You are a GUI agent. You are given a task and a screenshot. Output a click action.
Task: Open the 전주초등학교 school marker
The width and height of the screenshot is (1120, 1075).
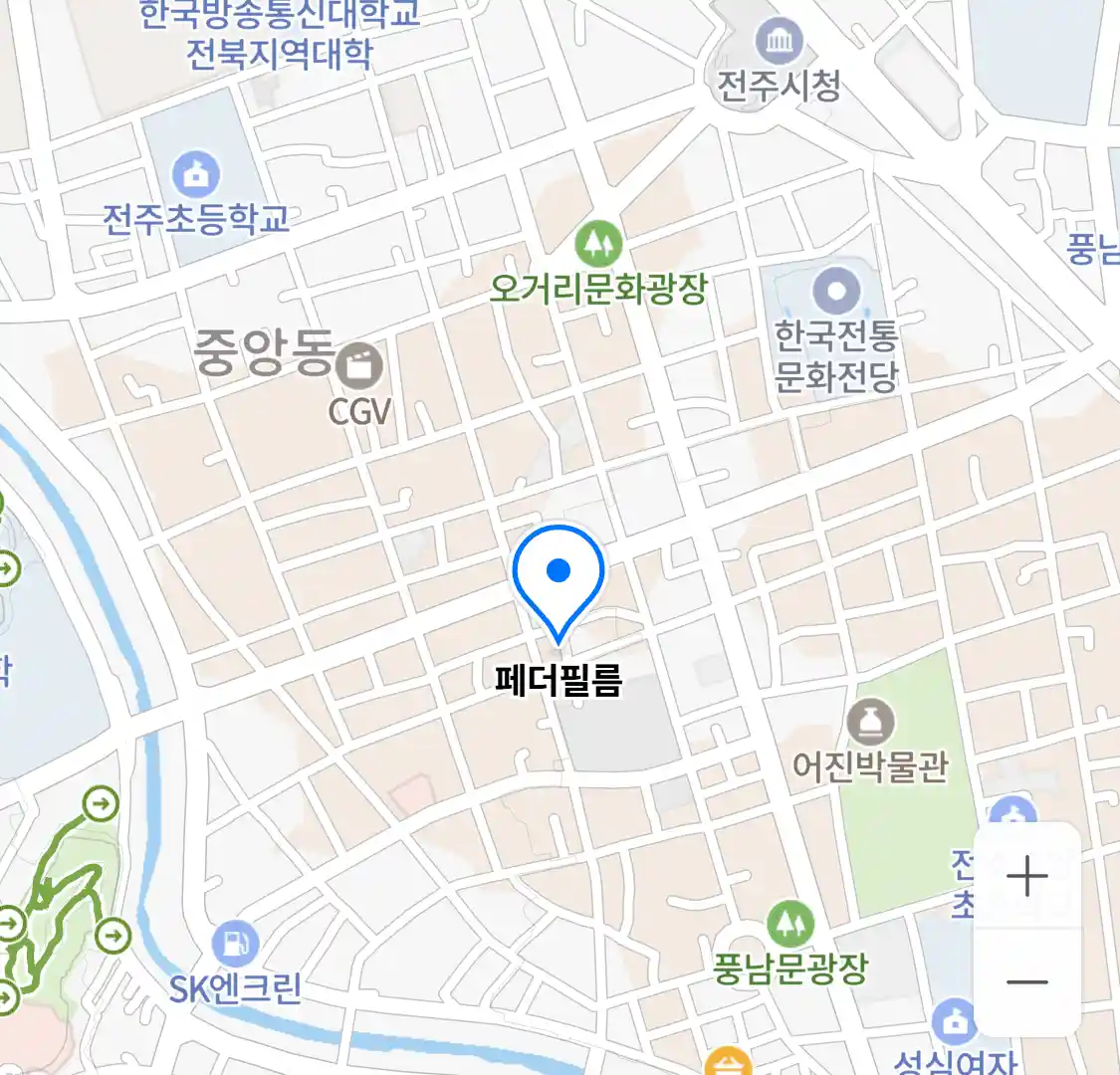(x=196, y=174)
